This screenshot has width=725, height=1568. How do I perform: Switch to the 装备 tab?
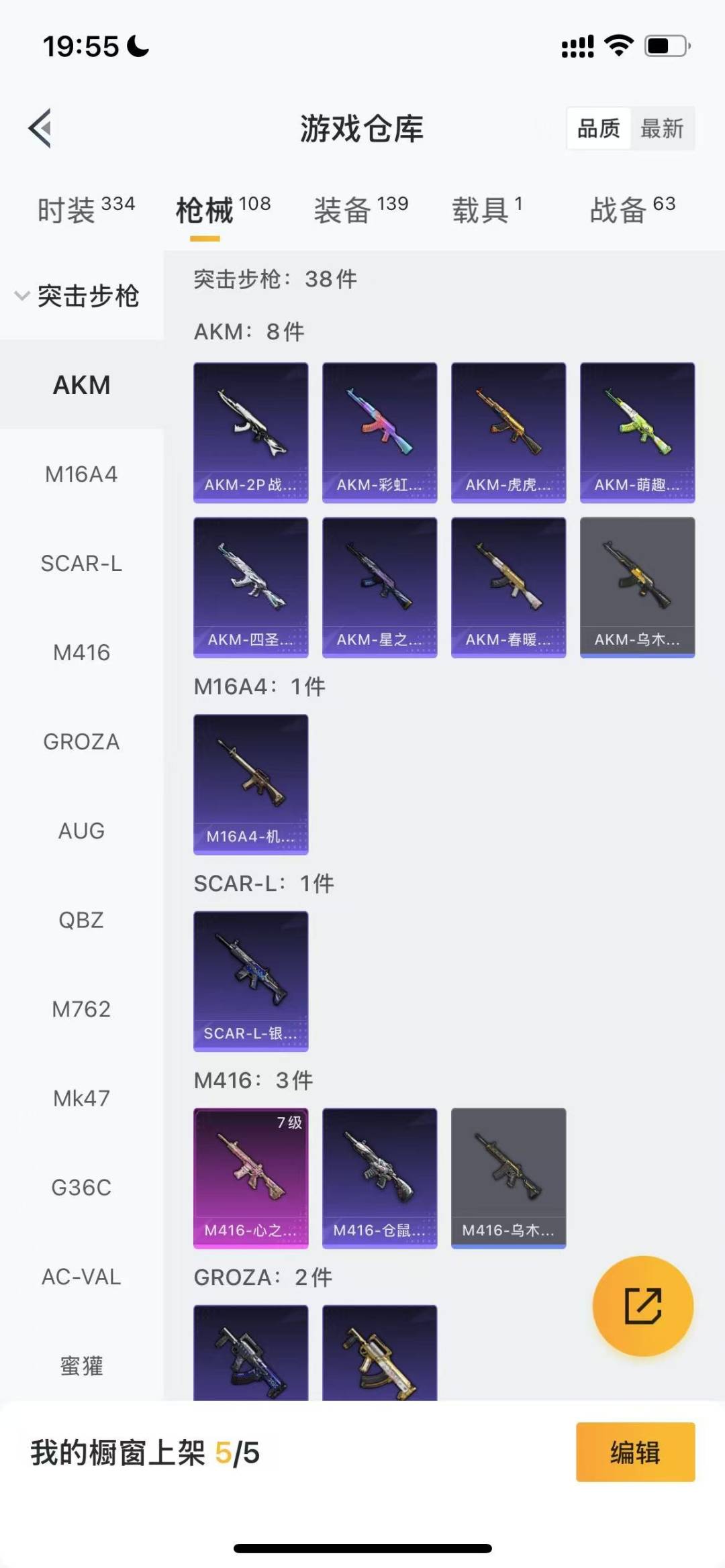(360, 210)
